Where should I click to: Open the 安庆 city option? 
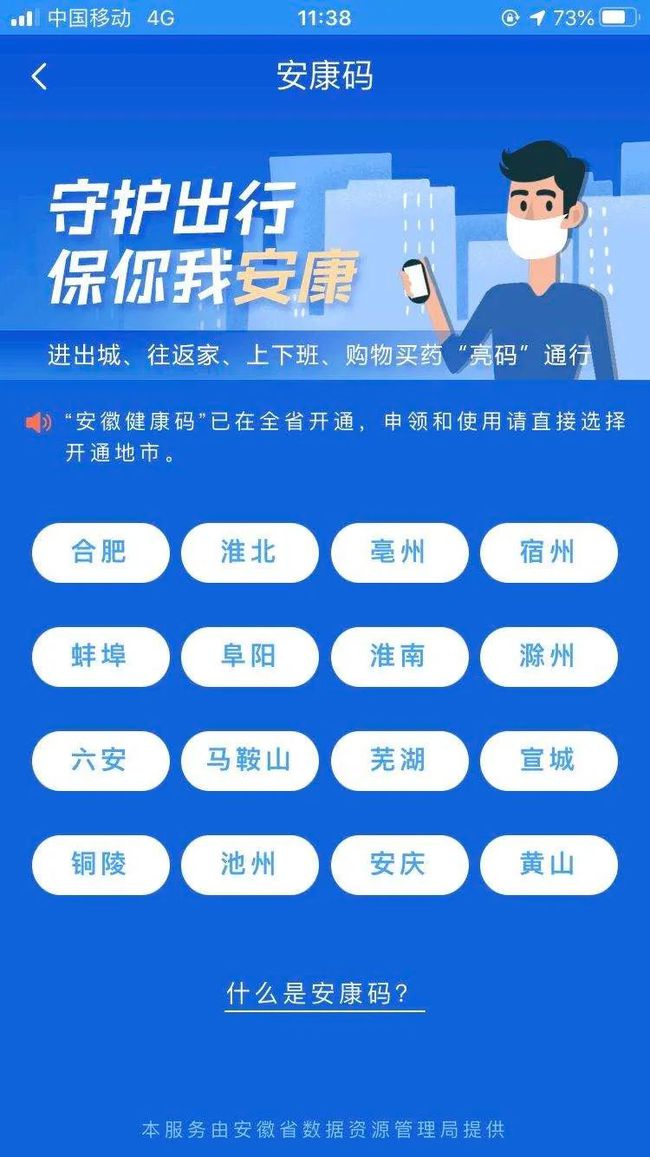[x=399, y=865]
